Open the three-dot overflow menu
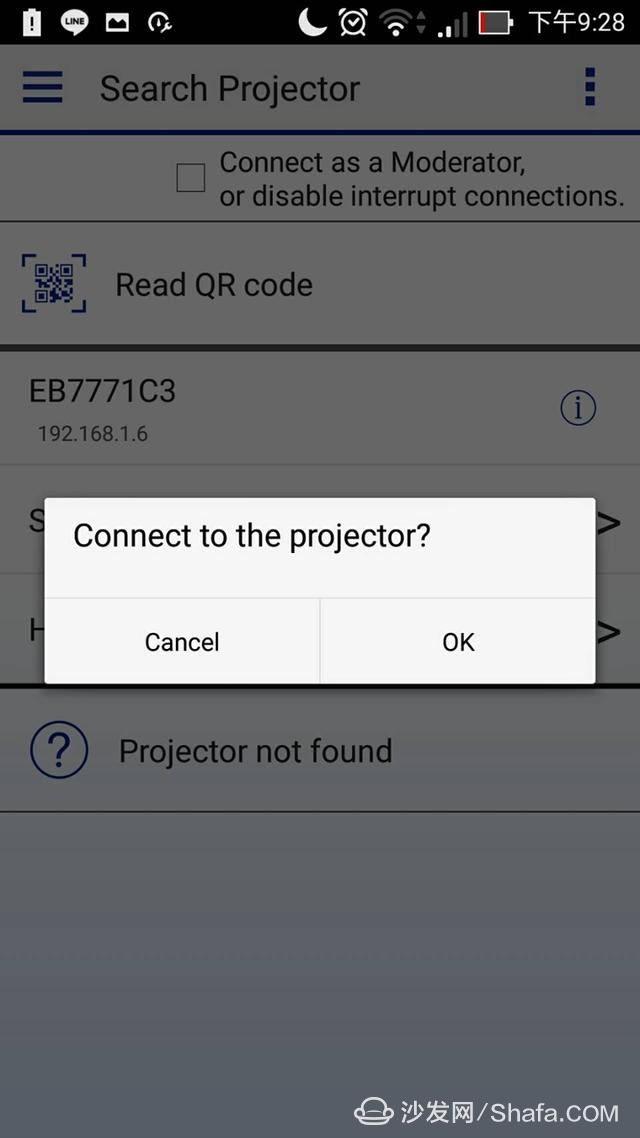The width and height of the screenshot is (640, 1138). pos(590,87)
